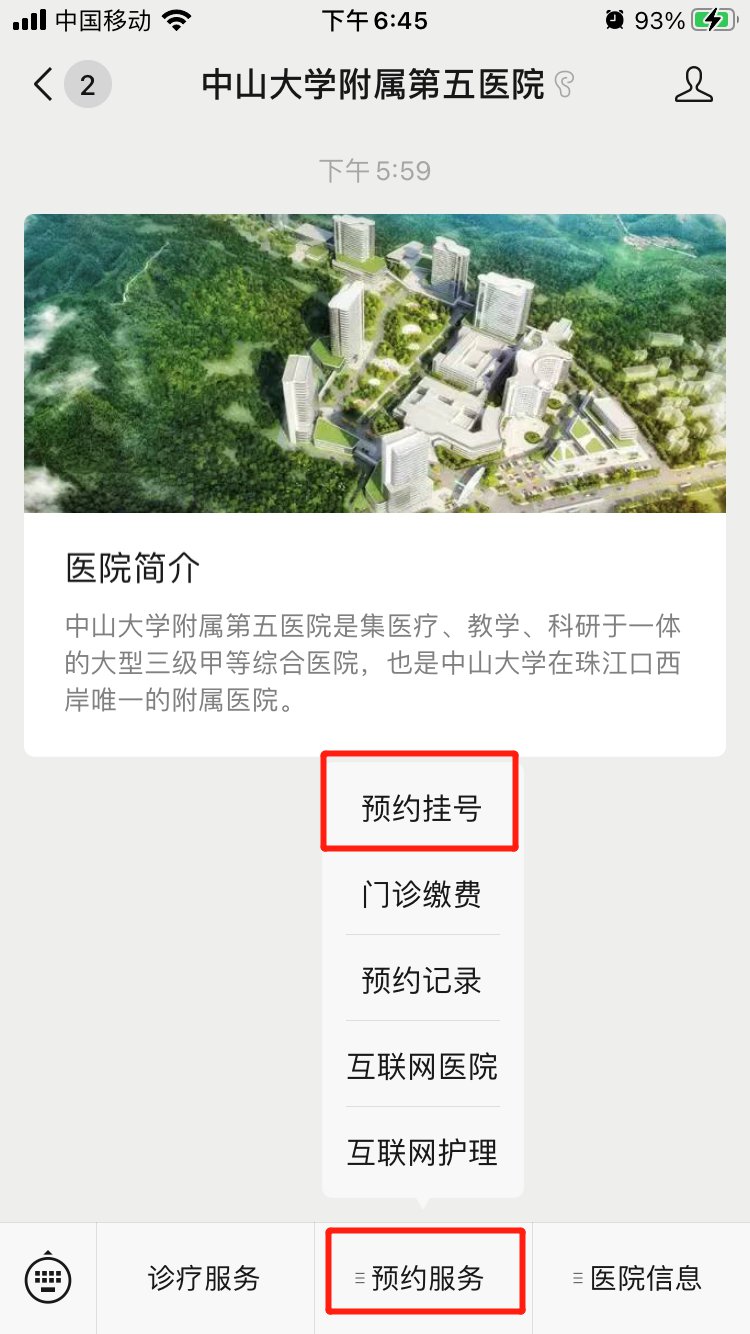The width and height of the screenshot is (750, 1334).
Task: Tap the 预约服务 bottom menu
Action: tap(426, 1278)
